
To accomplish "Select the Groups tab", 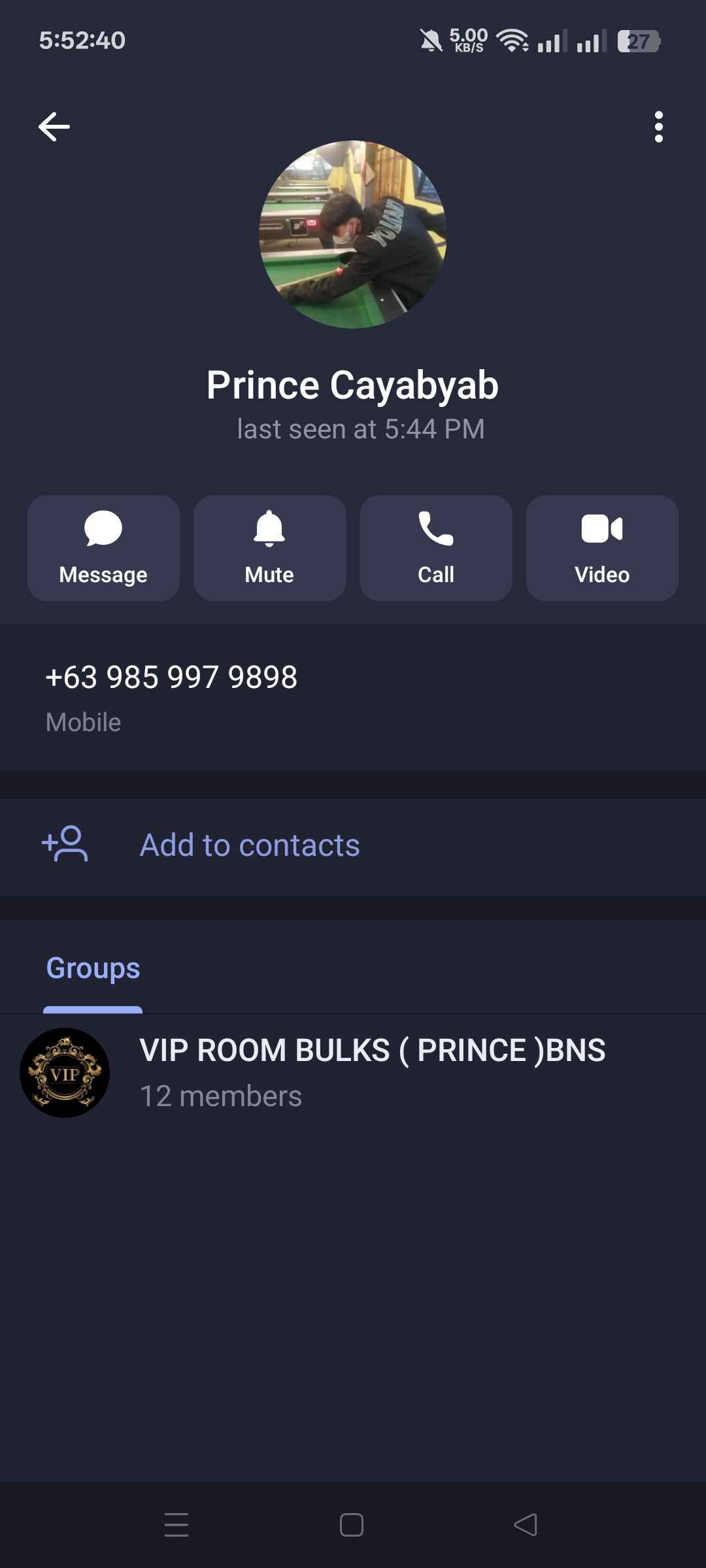I will [x=93, y=968].
